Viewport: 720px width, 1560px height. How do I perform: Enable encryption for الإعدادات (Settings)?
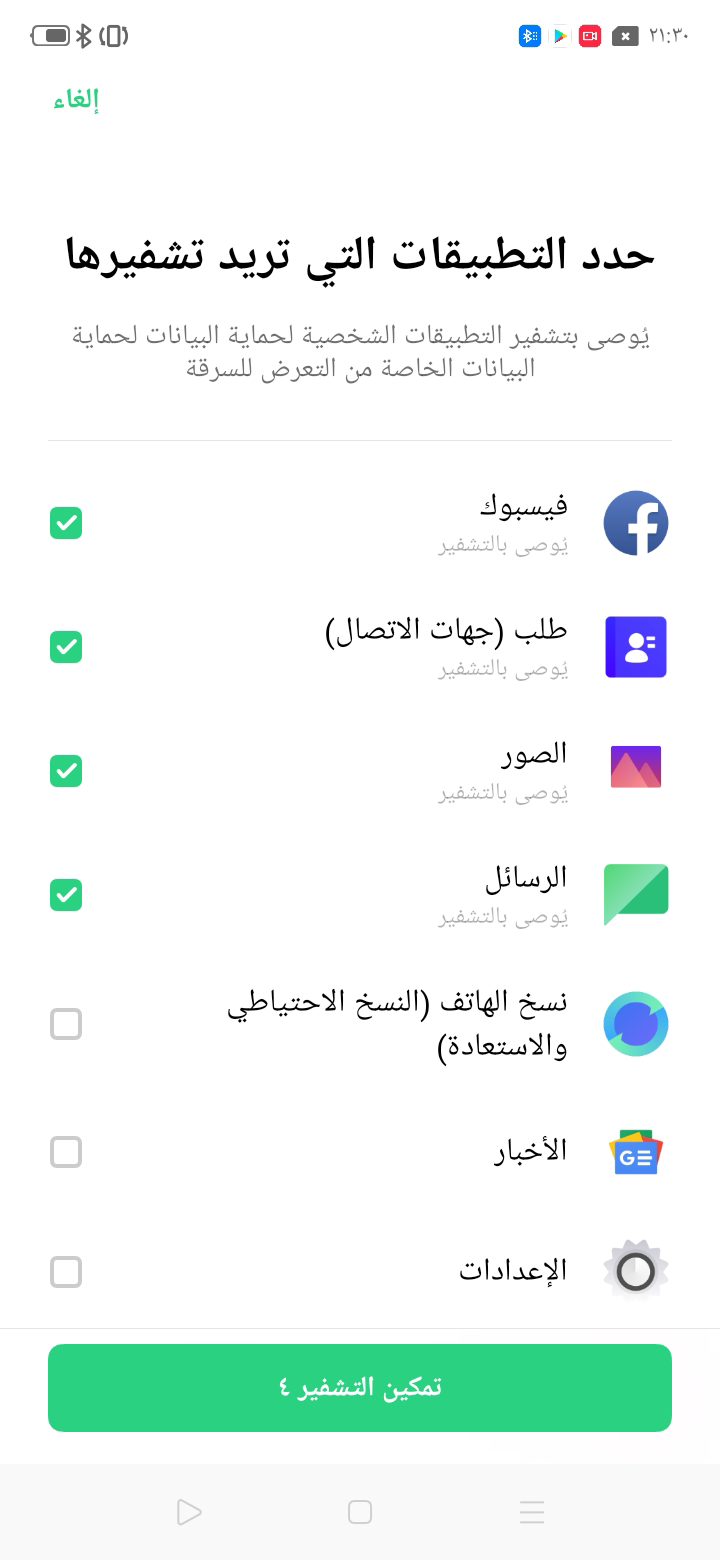(x=66, y=1271)
